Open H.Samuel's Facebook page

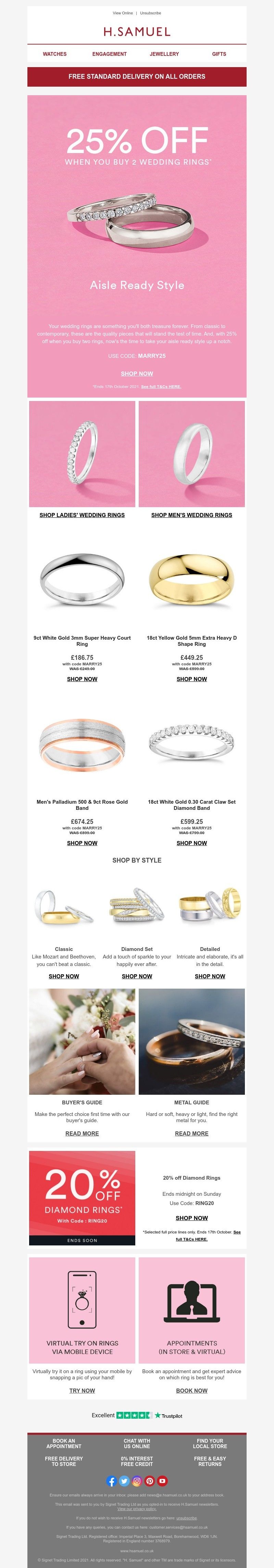pyautogui.click(x=111, y=1481)
